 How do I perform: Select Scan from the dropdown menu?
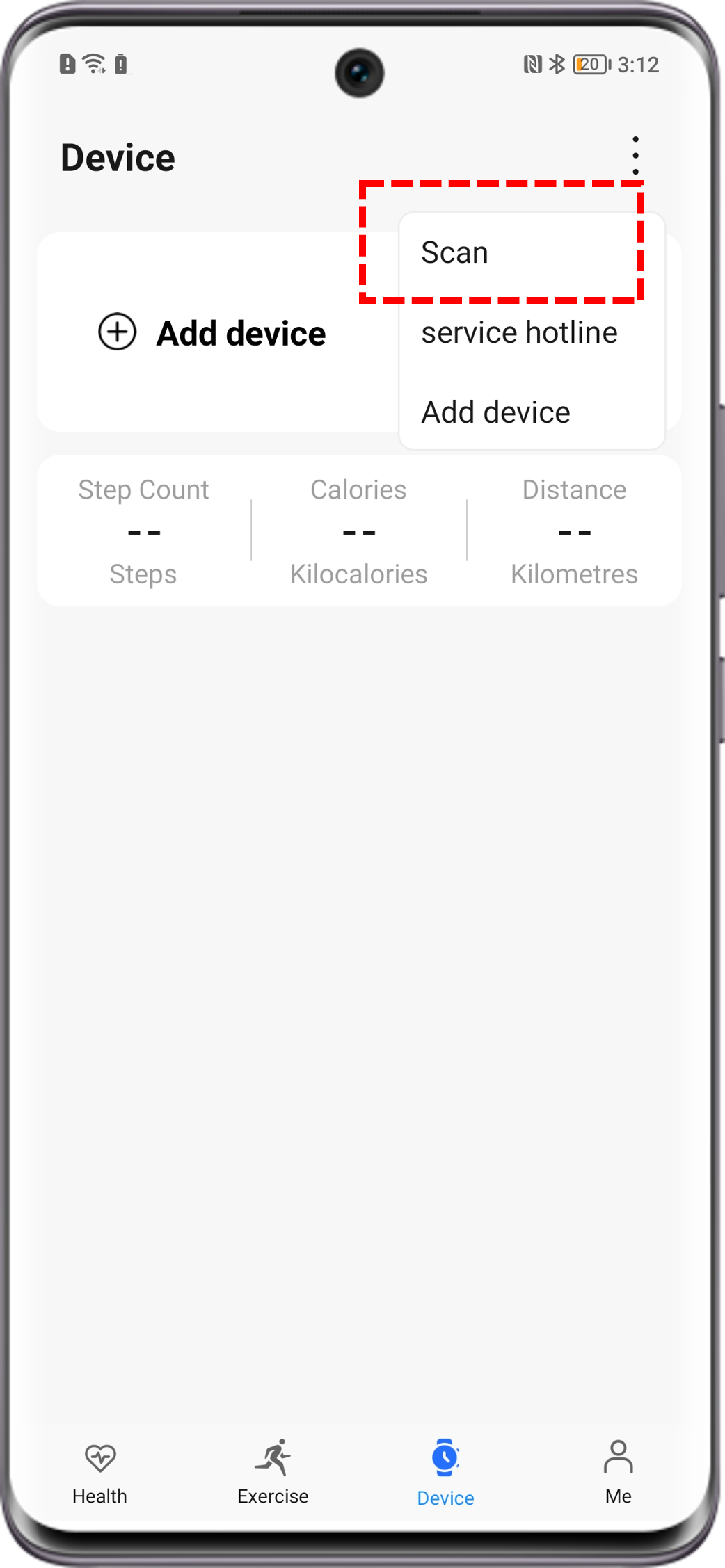(x=455, y=252)
